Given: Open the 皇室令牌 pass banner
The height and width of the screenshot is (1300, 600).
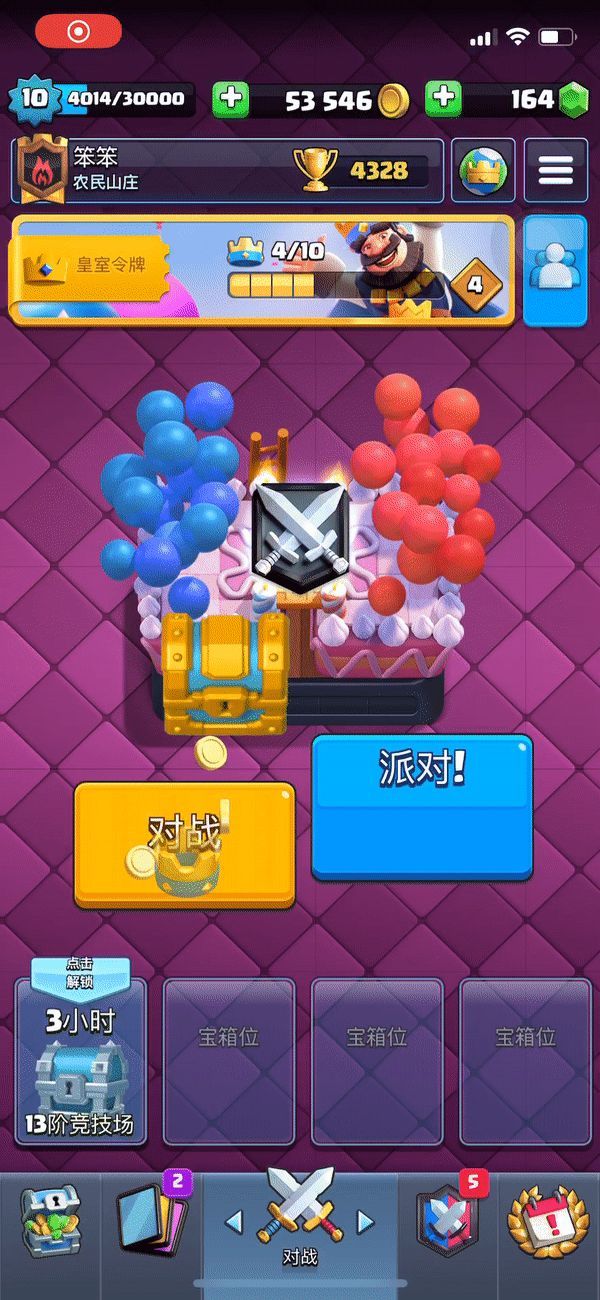Looking at the screenshot, I should pyautogui.click(x=262, y=270).
